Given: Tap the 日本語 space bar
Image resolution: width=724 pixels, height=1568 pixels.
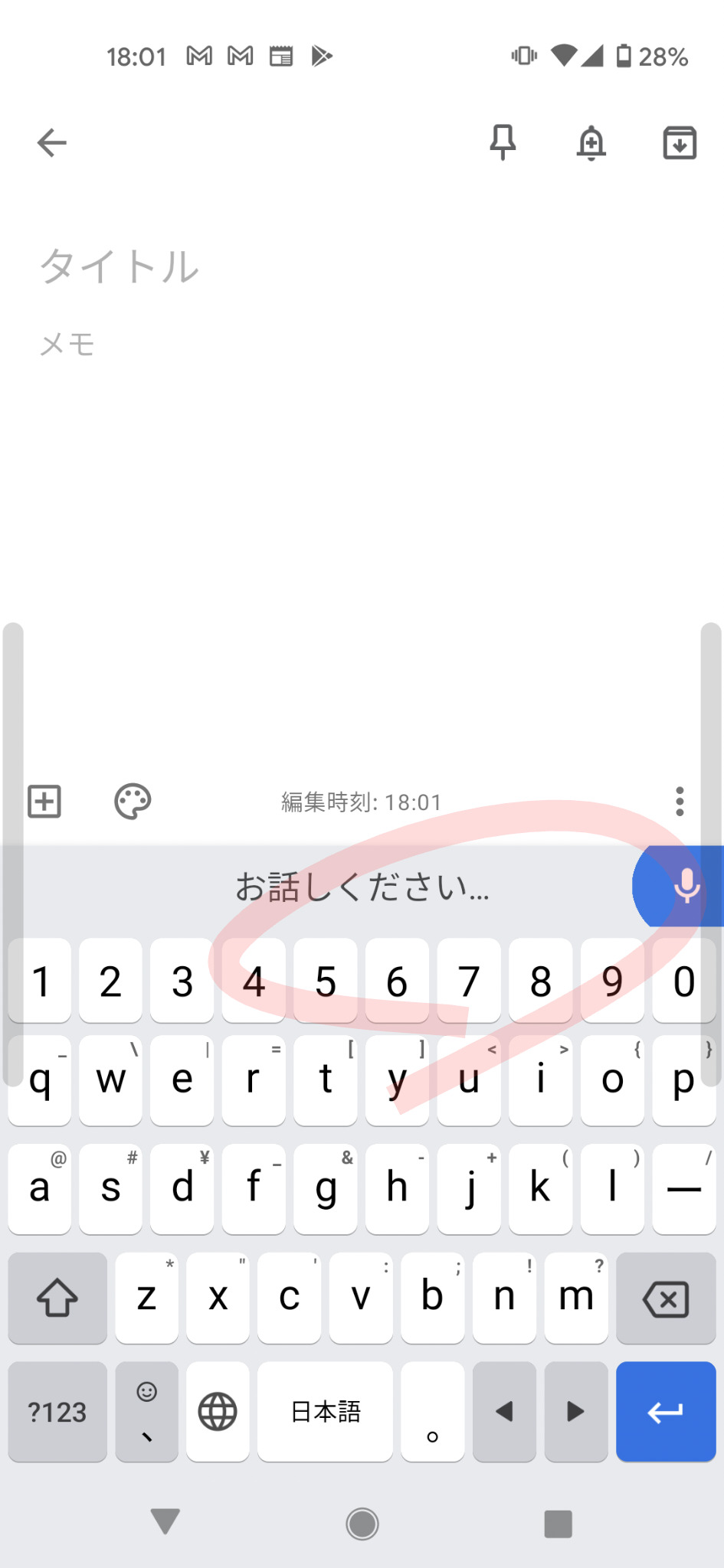Looking at the screenshot, I should (x=326, y=1411).
